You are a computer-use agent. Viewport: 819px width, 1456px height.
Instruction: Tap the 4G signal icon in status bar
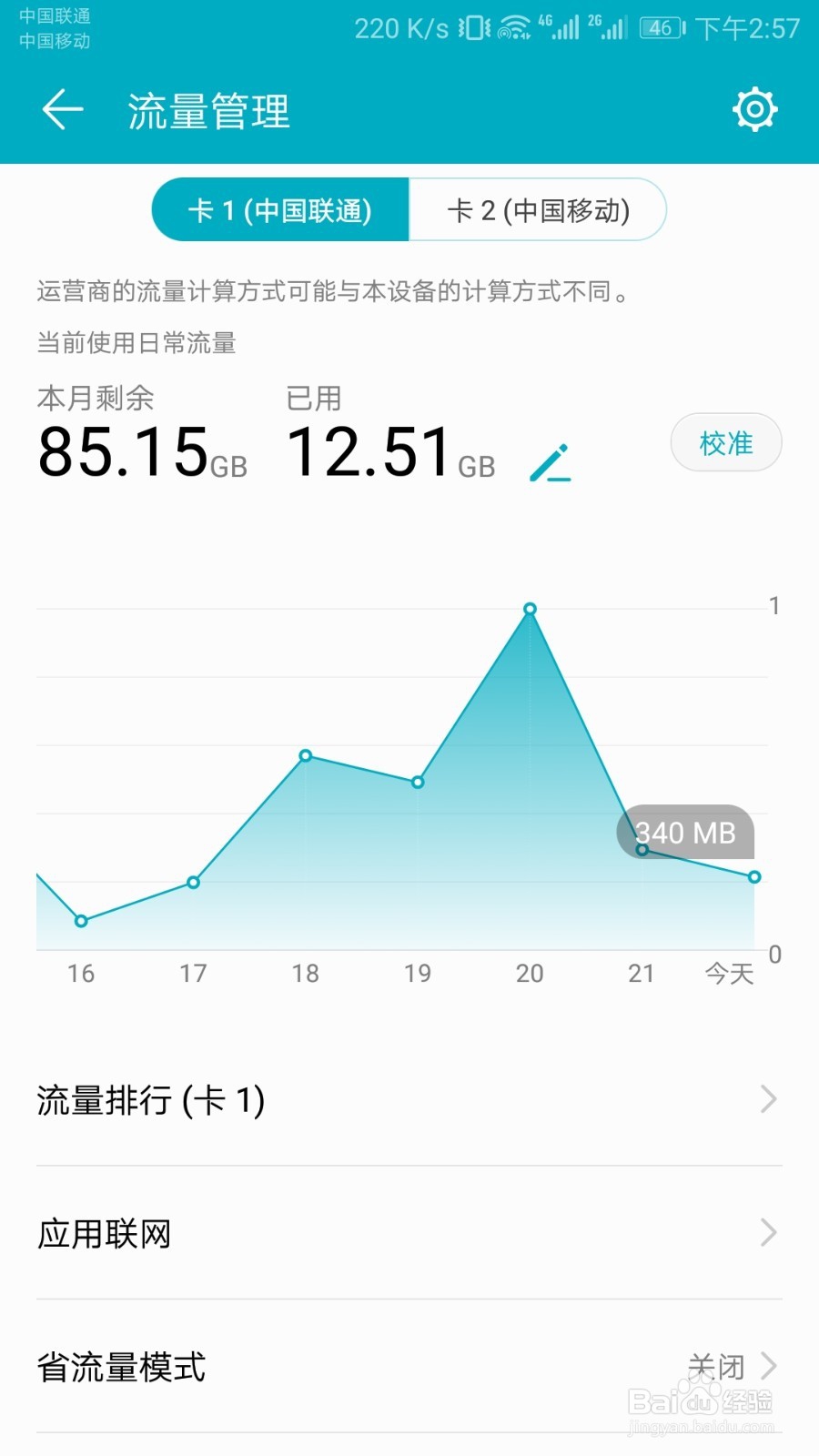coord(560,27)
